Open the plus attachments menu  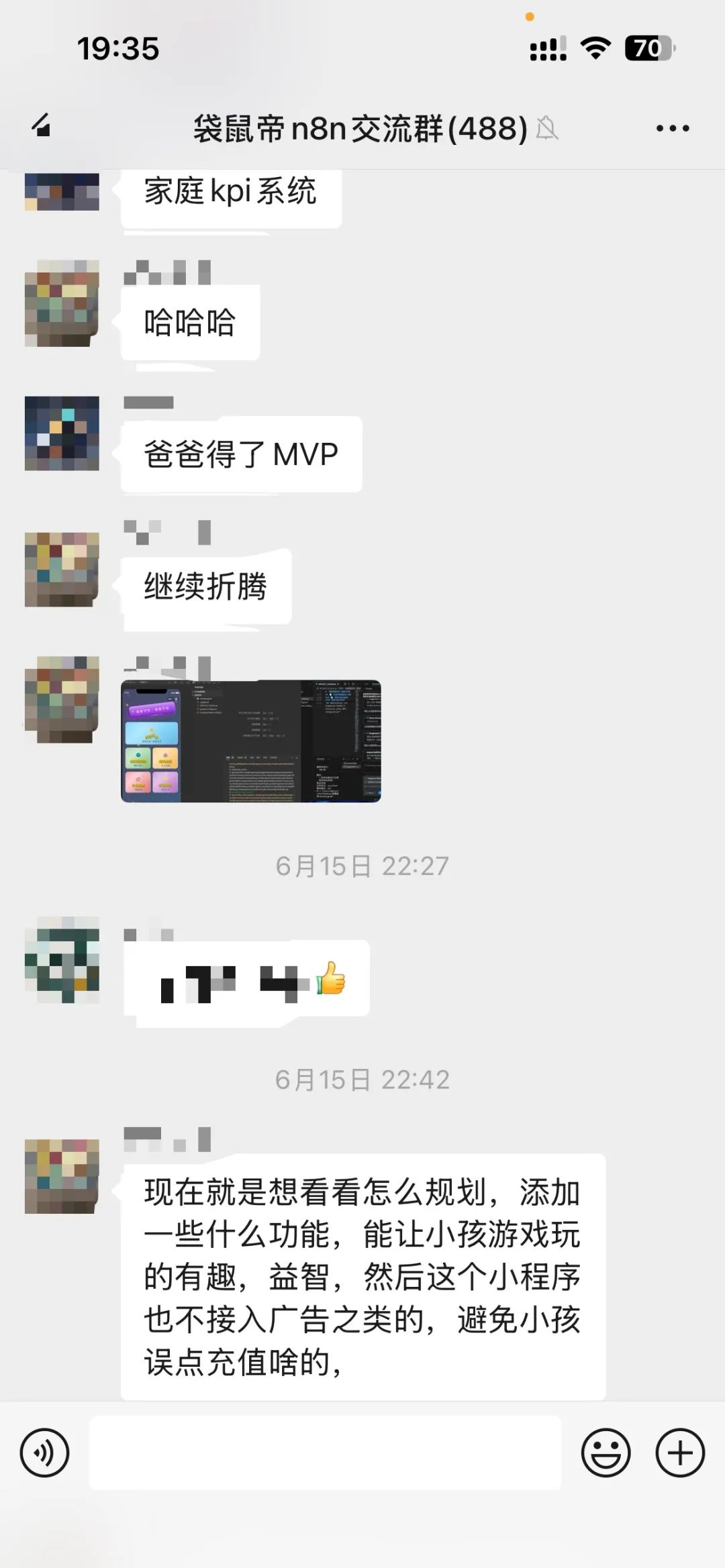click(x=679, y=1453)
